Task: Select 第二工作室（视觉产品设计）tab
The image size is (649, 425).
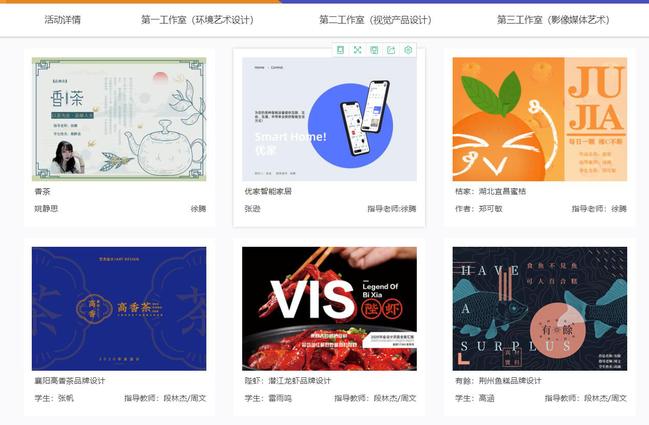Action: [375, 19]
